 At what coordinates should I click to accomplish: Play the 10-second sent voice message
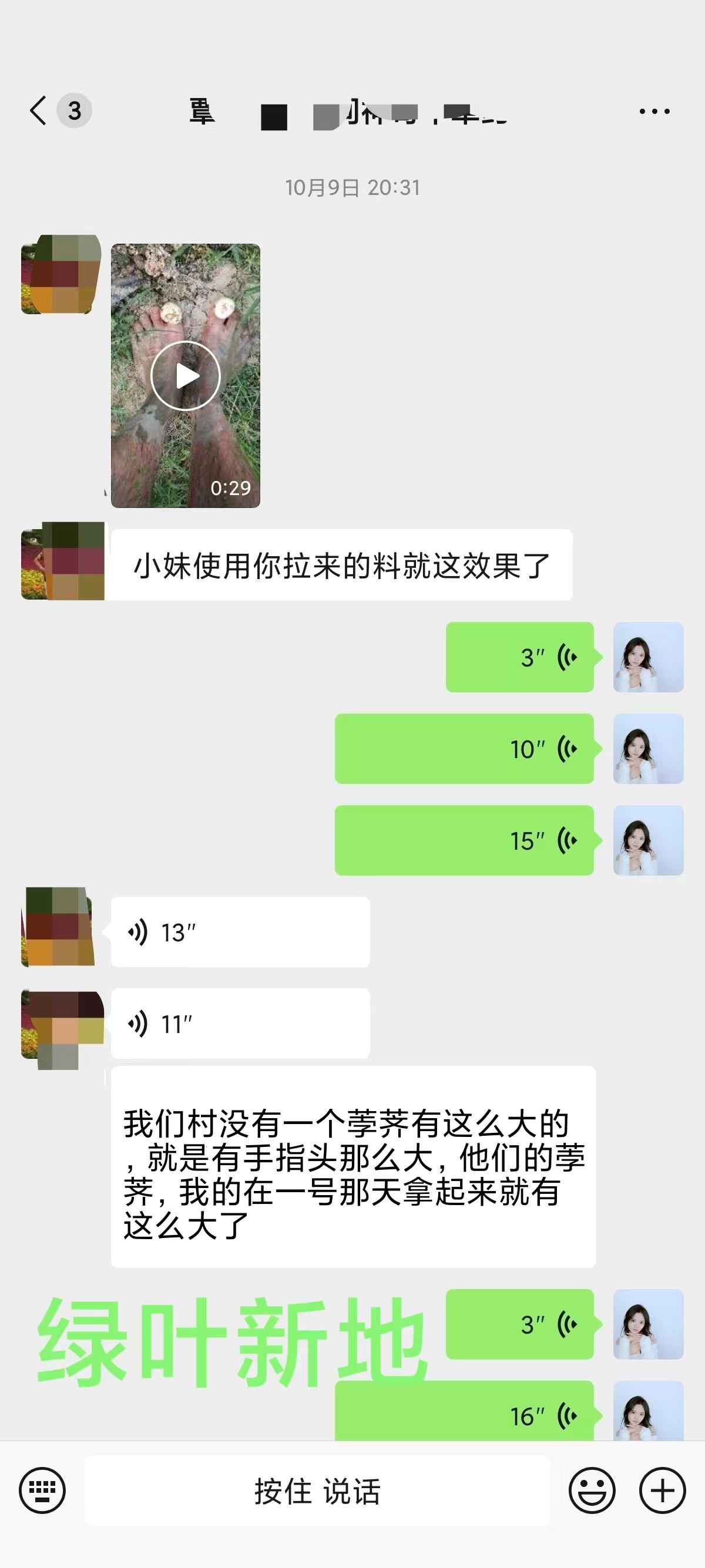click(464, 749)
